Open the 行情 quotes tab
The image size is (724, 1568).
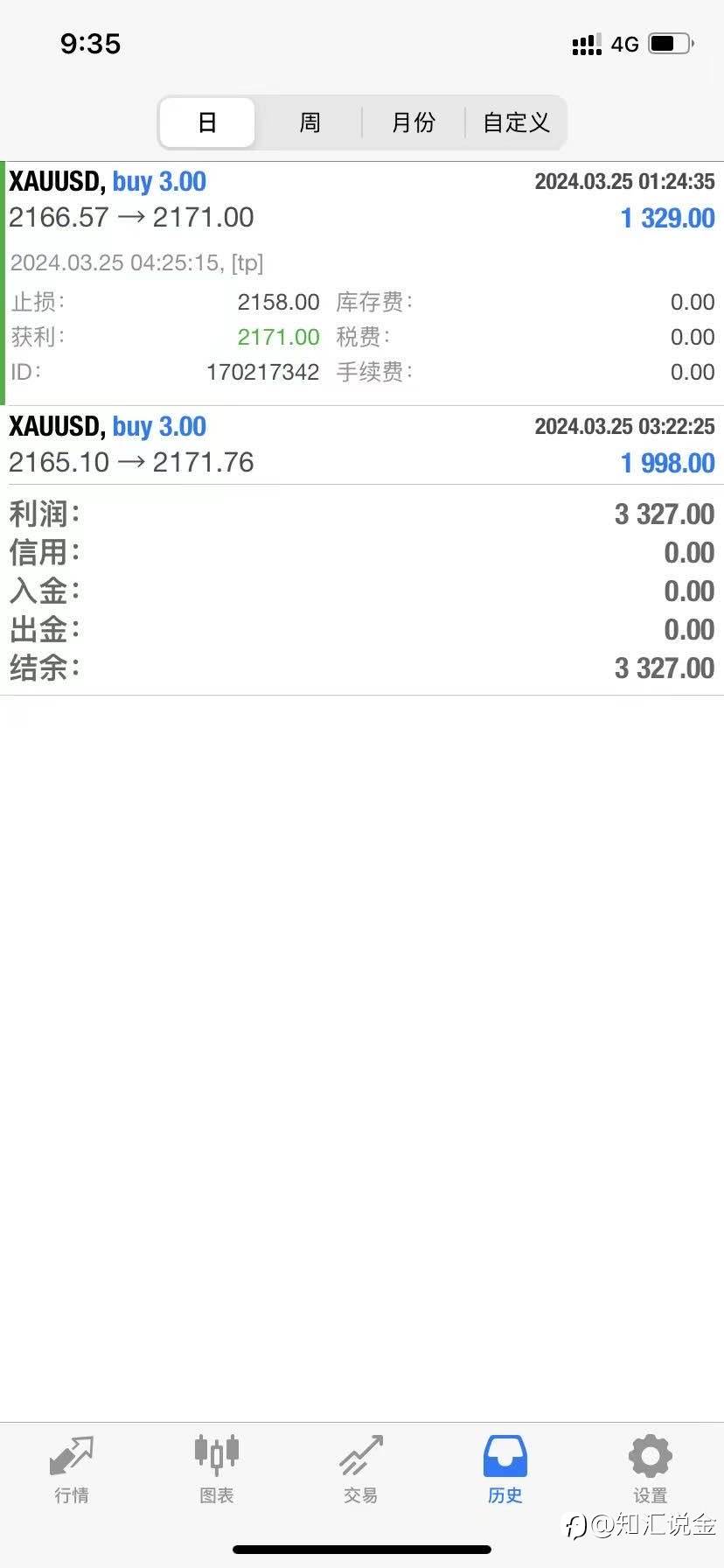click(x=72, y=1470)
